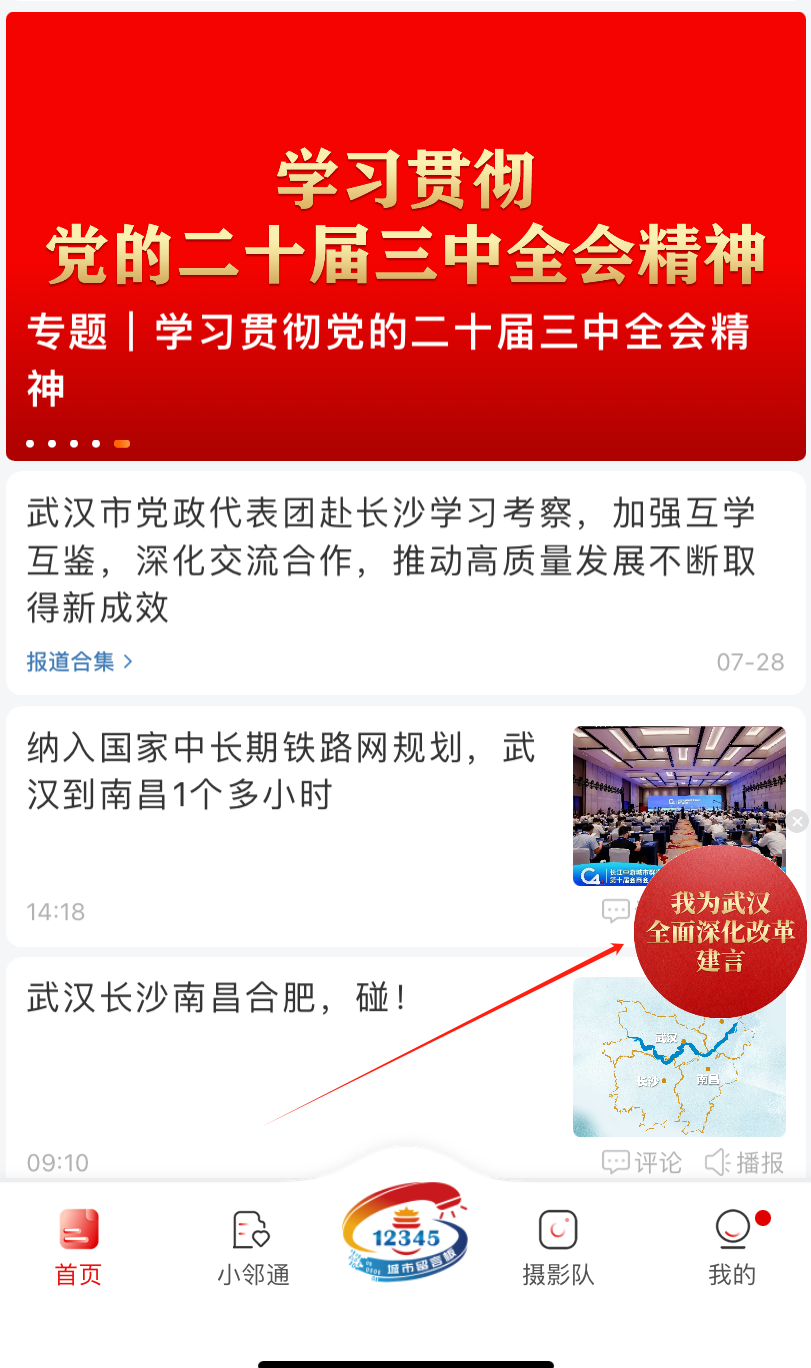Screen dimensions: 811x1368
Task: Switch to the 首页 tab
Action: coord(79,1246)
